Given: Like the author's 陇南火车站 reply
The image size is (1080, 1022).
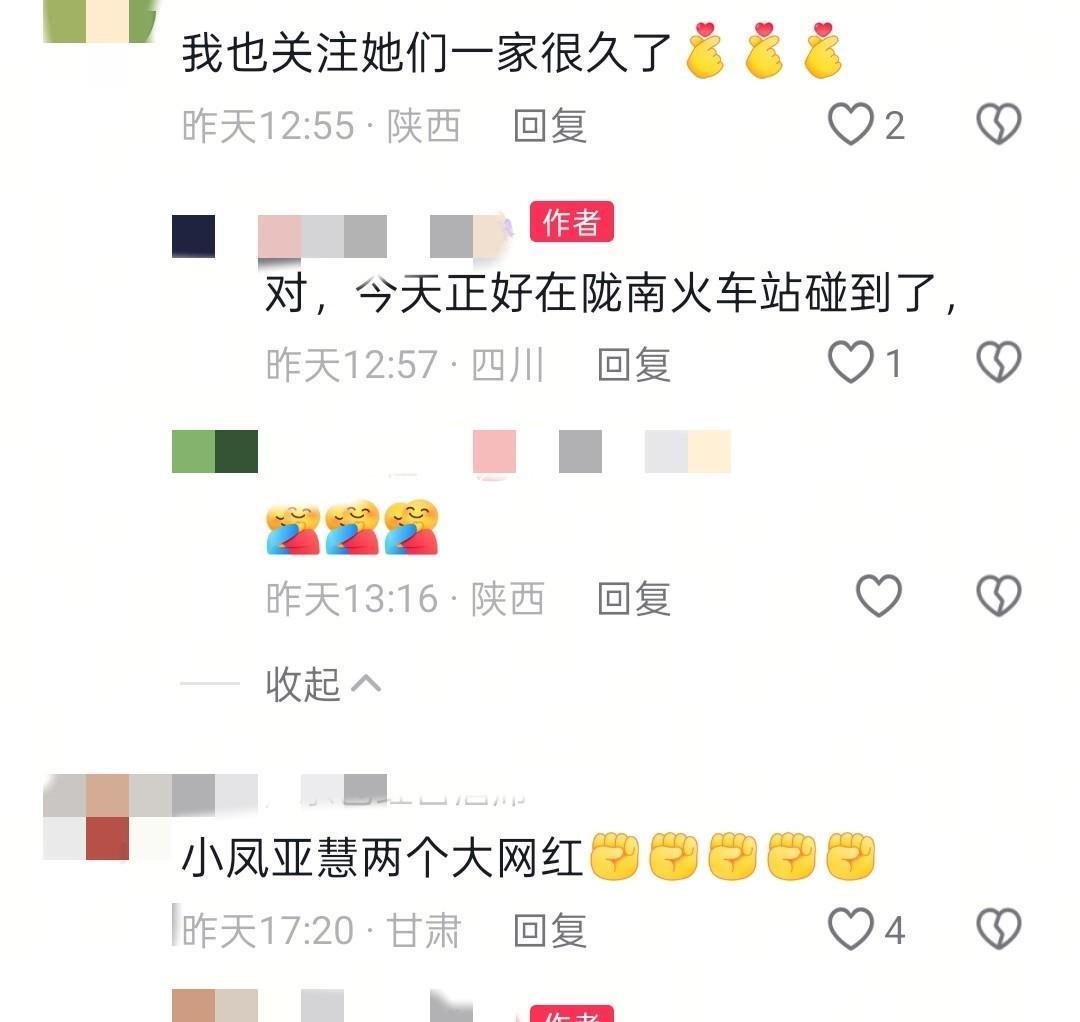Looking at the screenshot, I should pos(851,362).
